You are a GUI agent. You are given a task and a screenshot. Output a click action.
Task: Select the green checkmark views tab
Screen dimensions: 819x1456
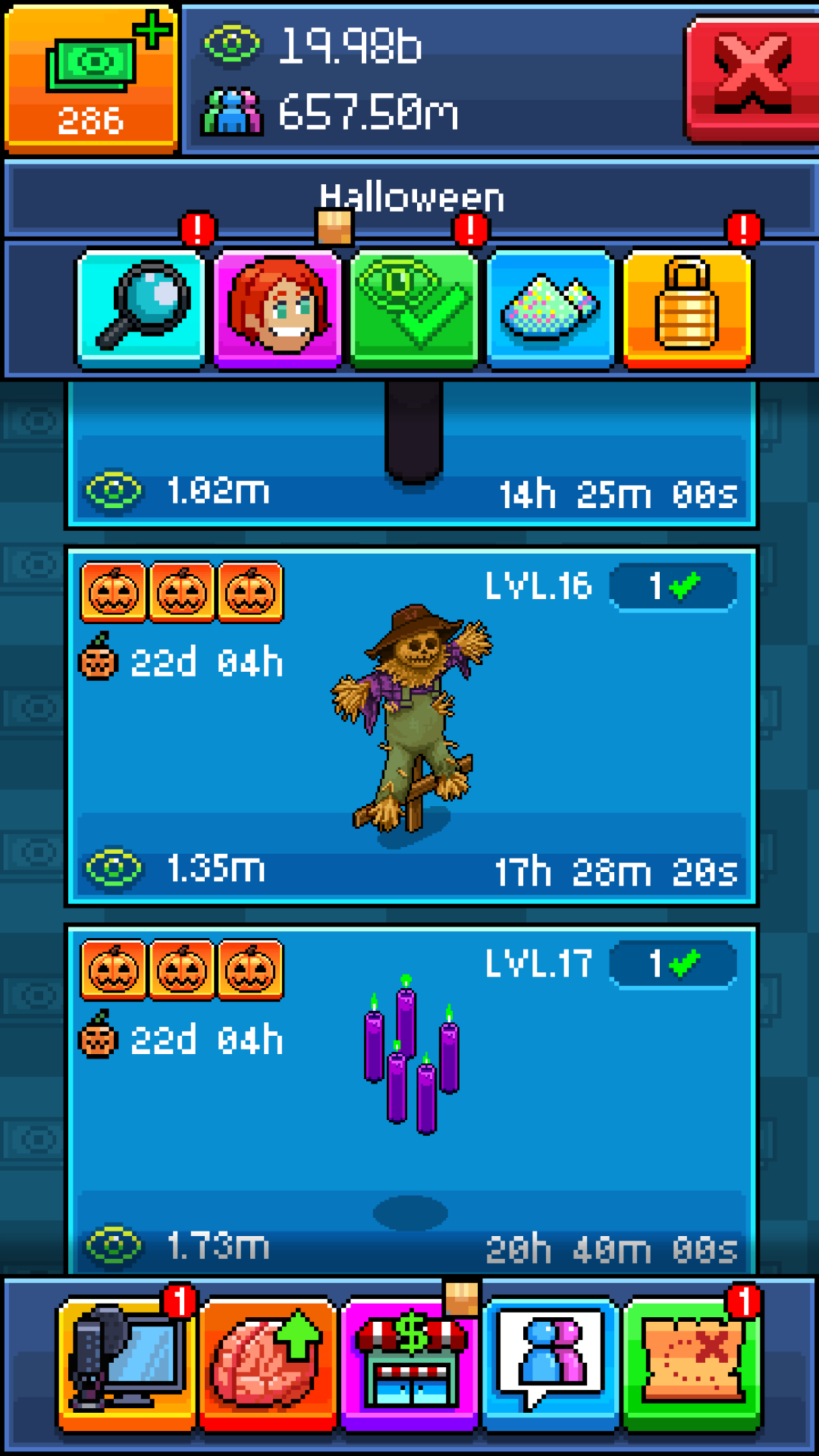(414, 309)
